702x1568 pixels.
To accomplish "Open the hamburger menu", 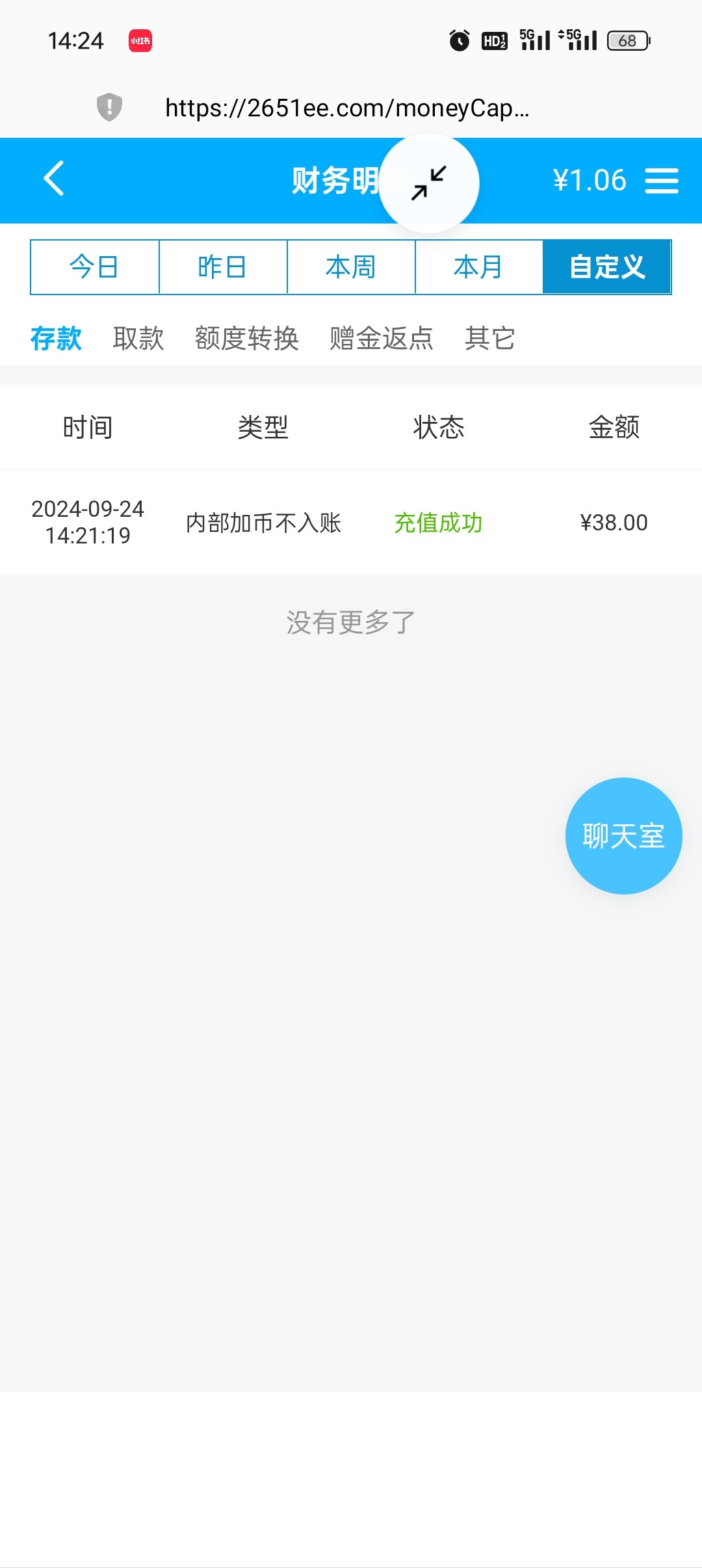I will click(x=661, y=181).
